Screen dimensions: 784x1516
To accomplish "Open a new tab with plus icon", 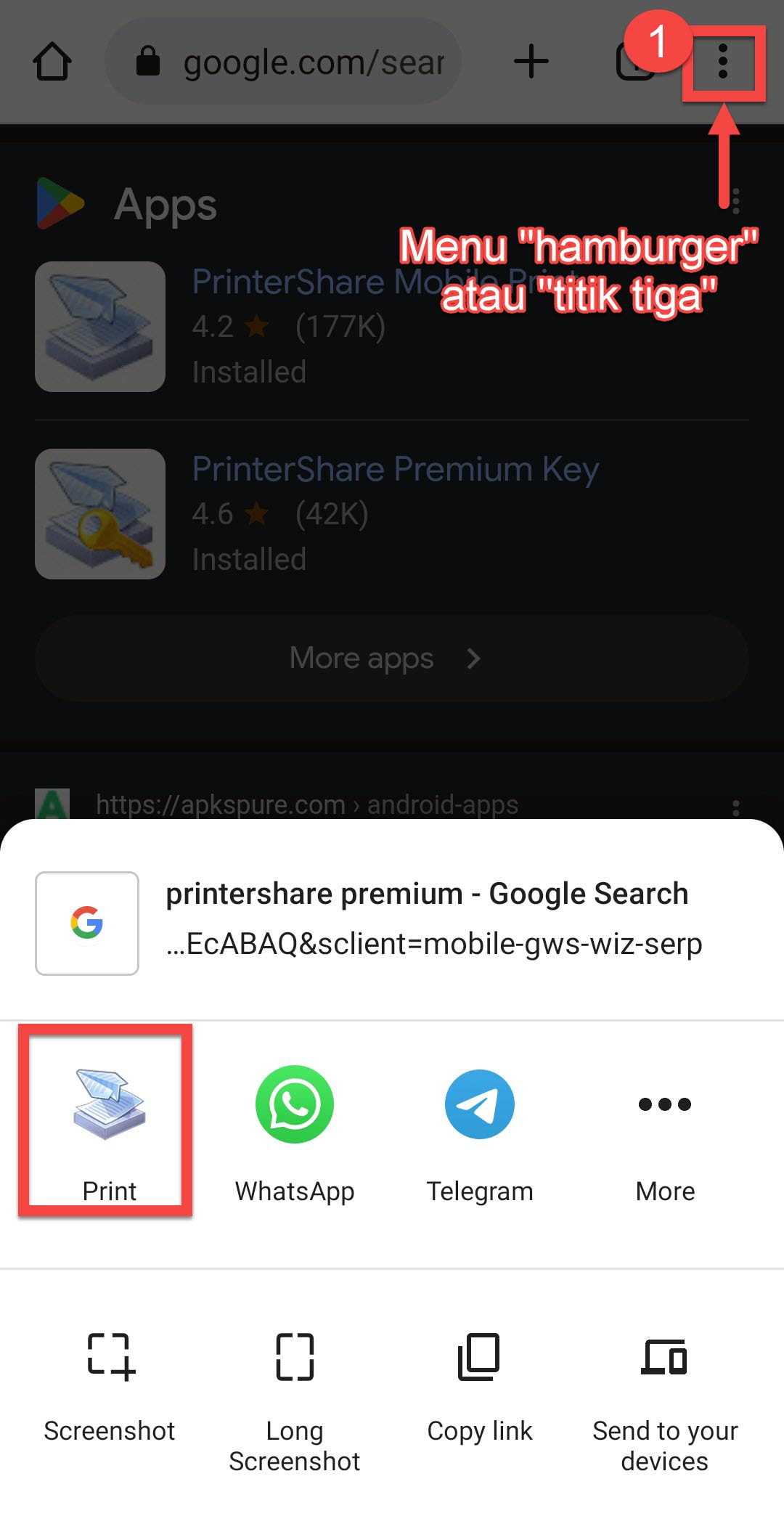I will pyautogui.click(x=531, y=62).
